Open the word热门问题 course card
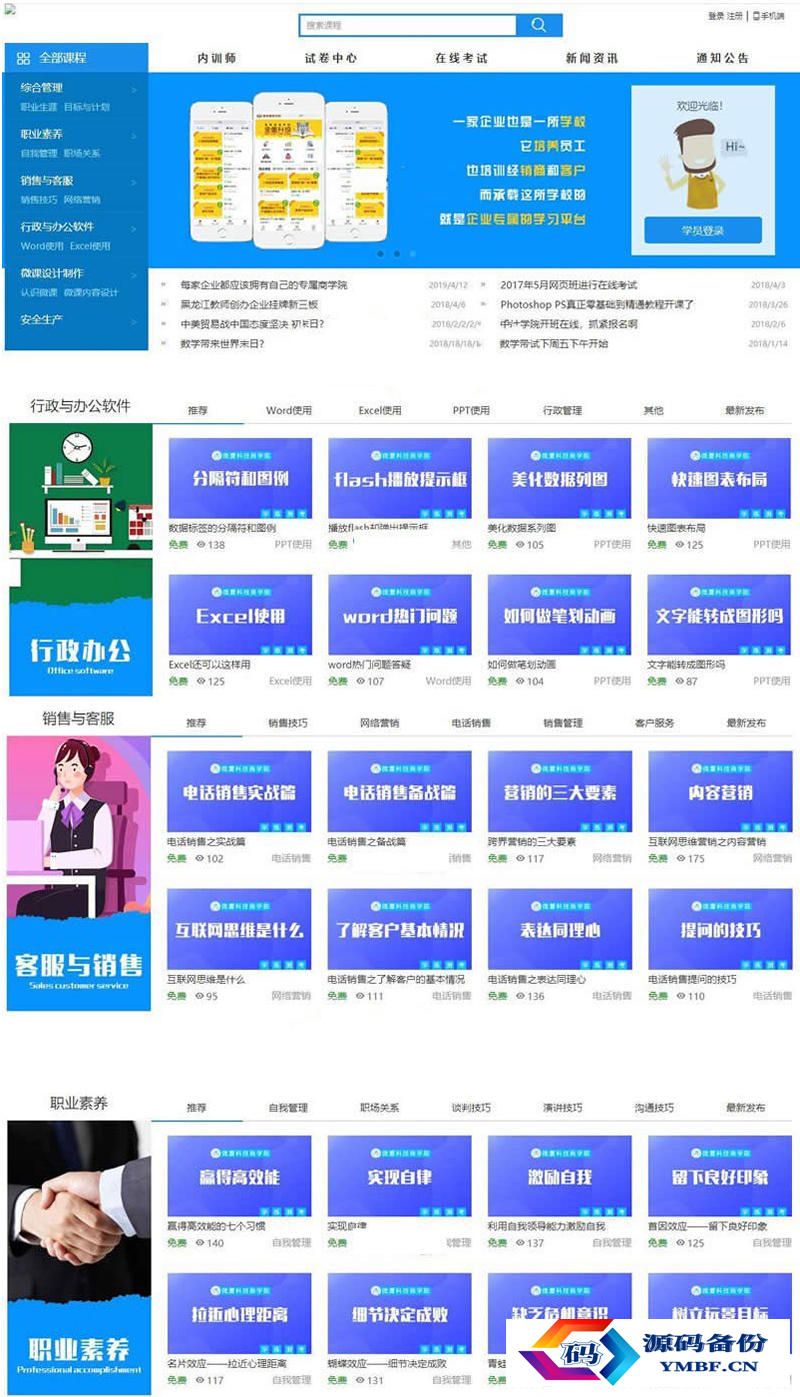The height and width of the screenshot is (1397, 800). click(399, 616)
